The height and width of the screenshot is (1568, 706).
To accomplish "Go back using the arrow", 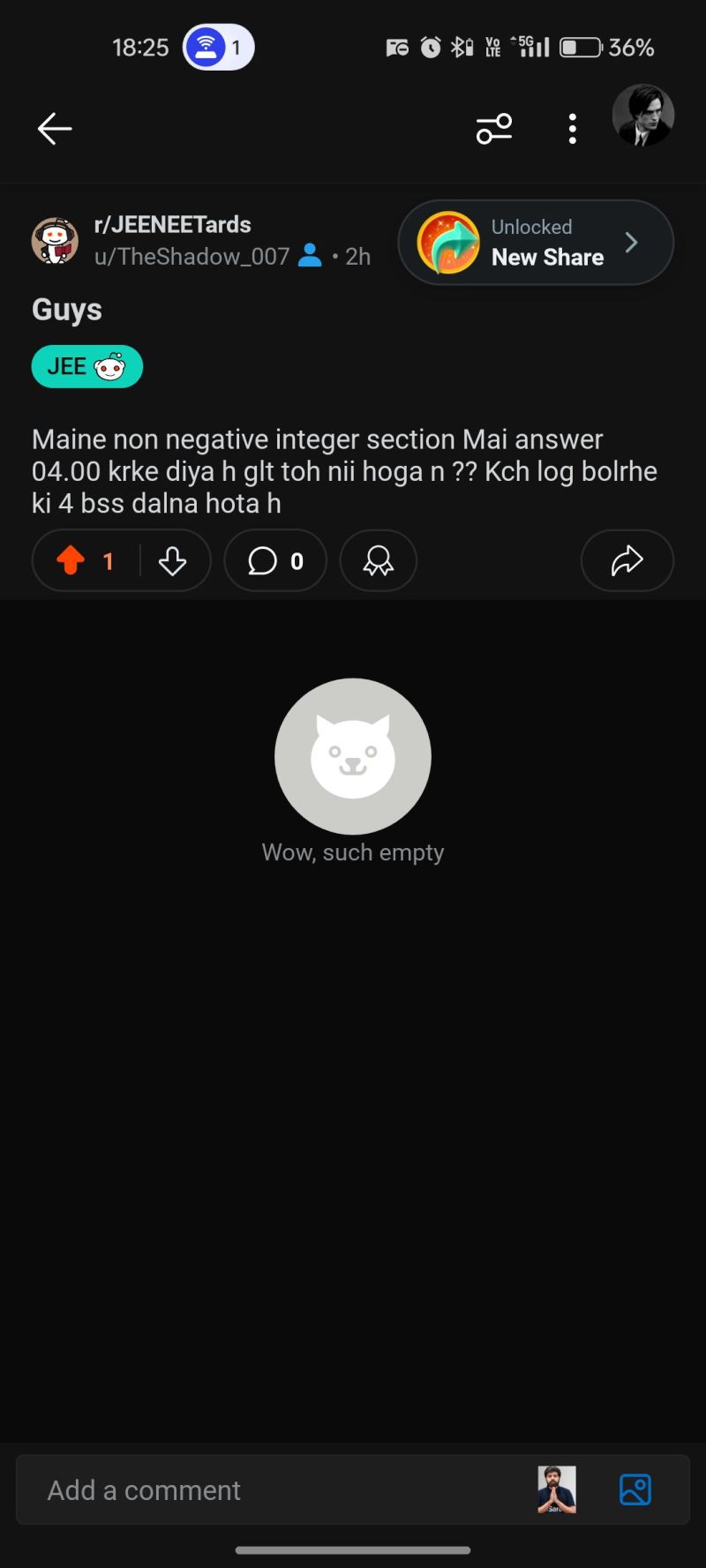I will (55, 129).
